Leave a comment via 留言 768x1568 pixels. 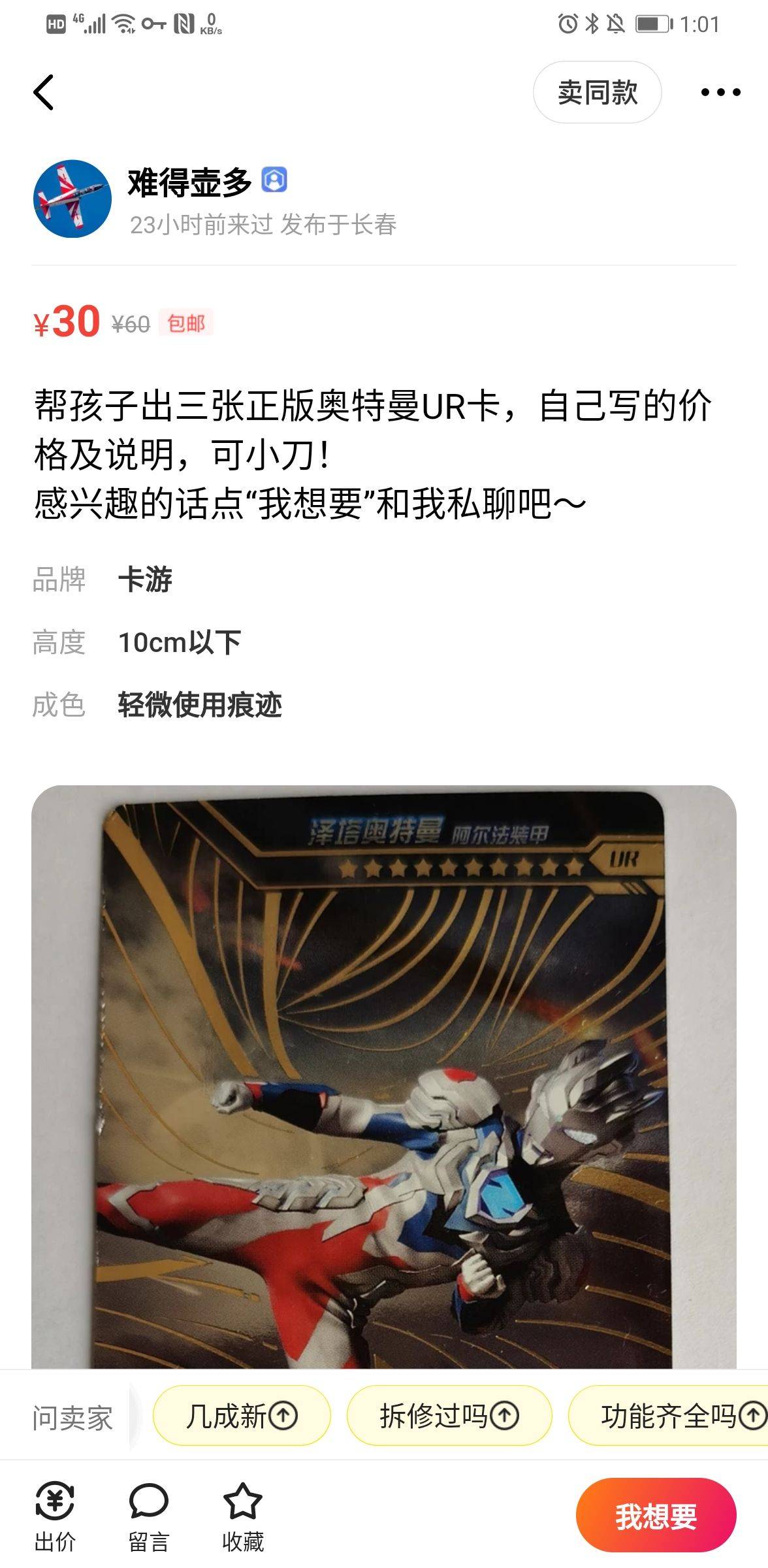(x=149, y=1516)
